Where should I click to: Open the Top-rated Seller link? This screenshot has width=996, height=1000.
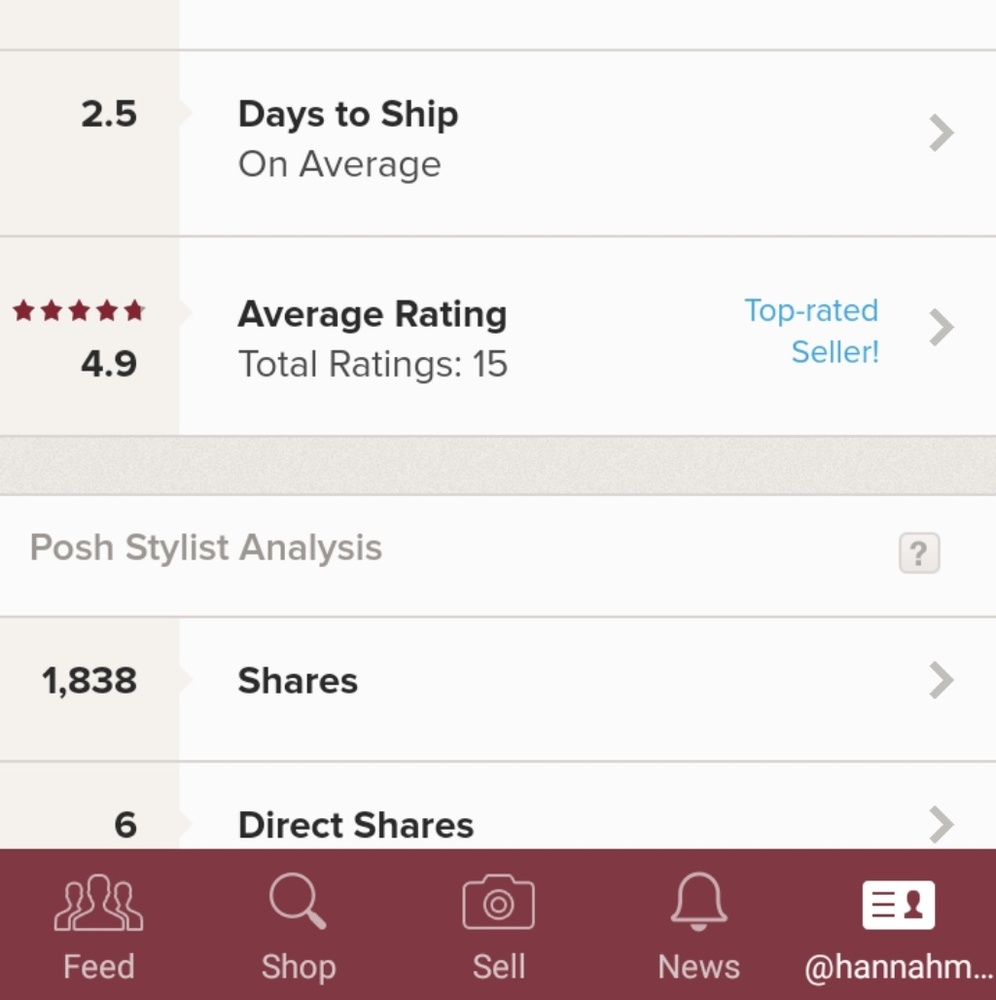point(811,331)
